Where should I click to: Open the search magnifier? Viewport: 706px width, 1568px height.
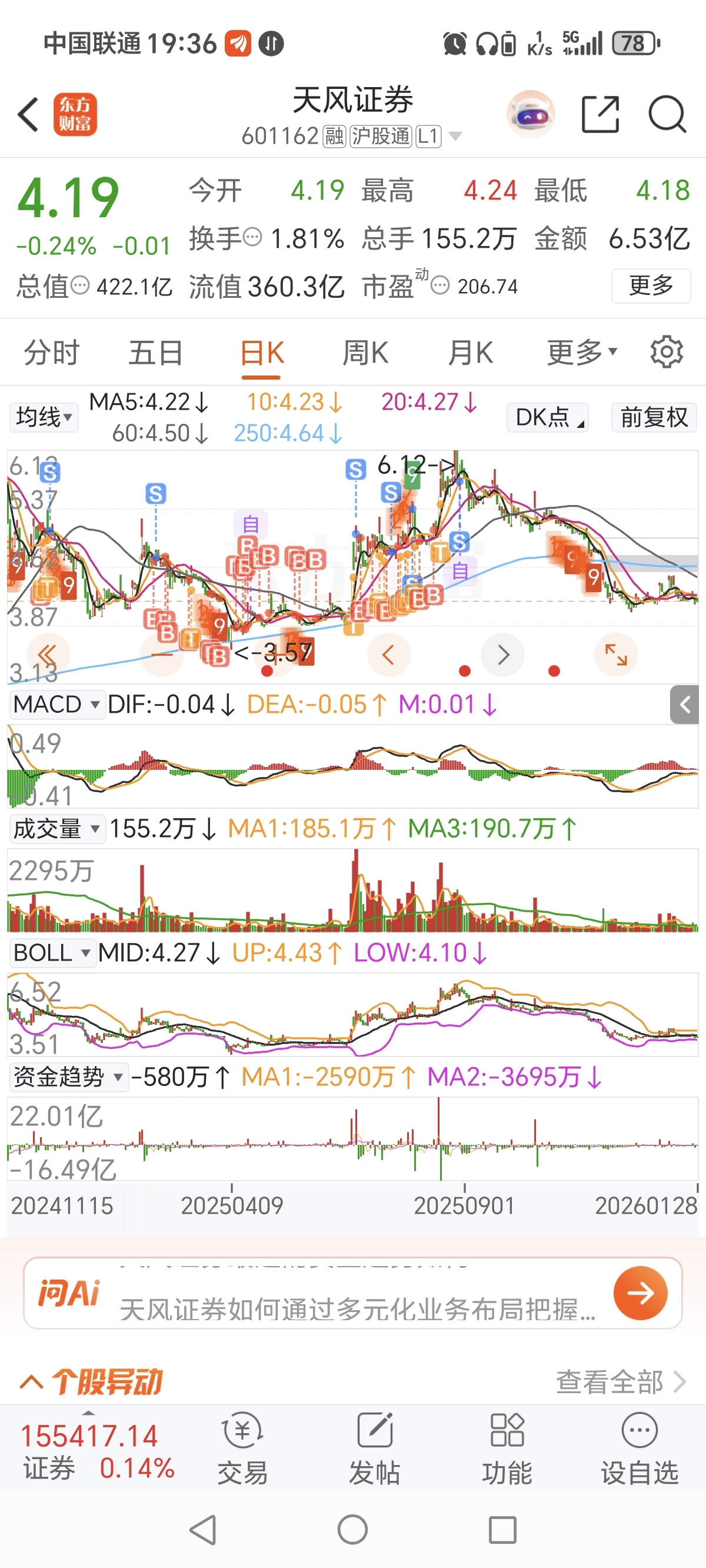[667, 114]
